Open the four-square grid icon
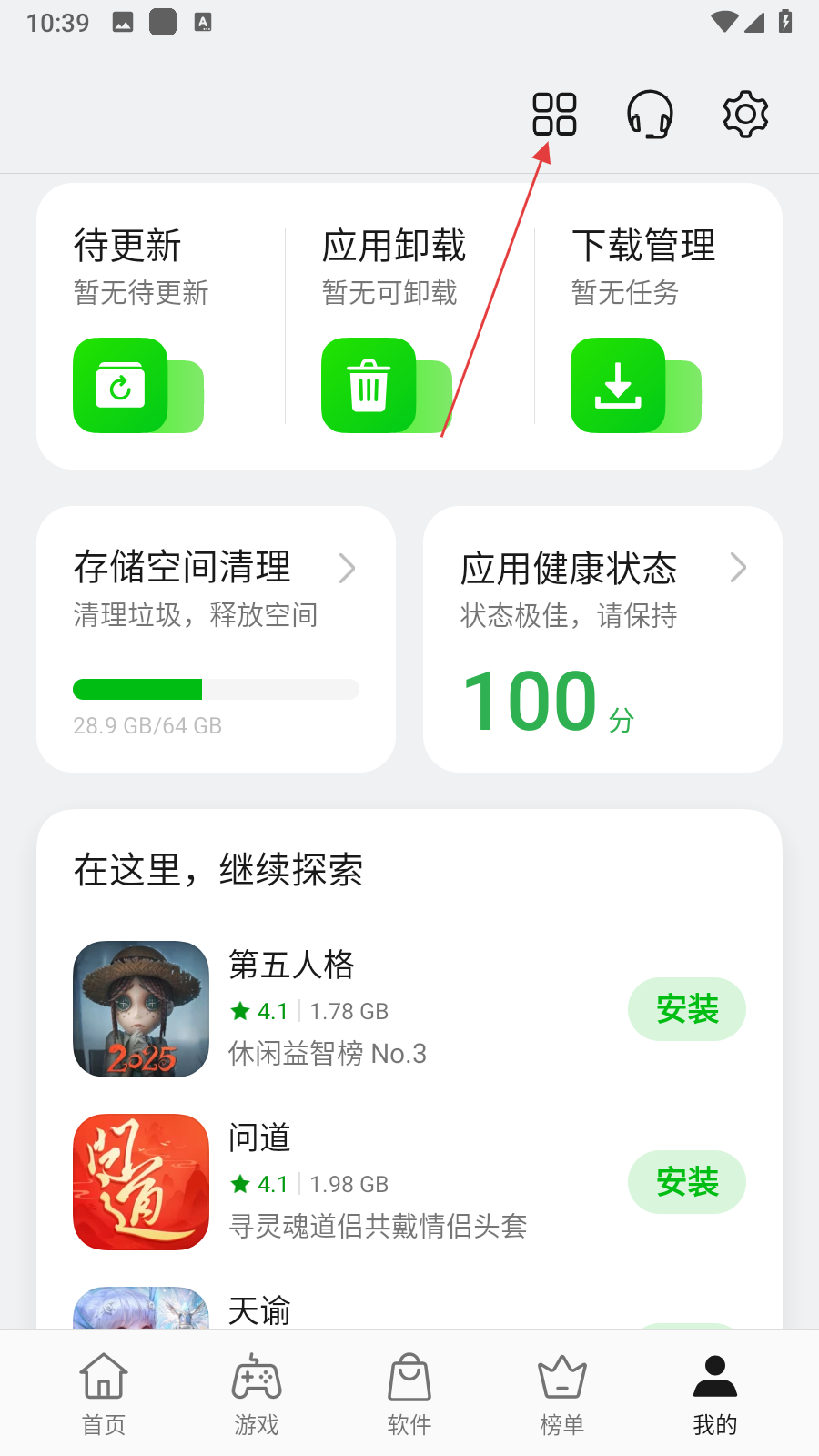819x1456 pixels. point(554,115)
